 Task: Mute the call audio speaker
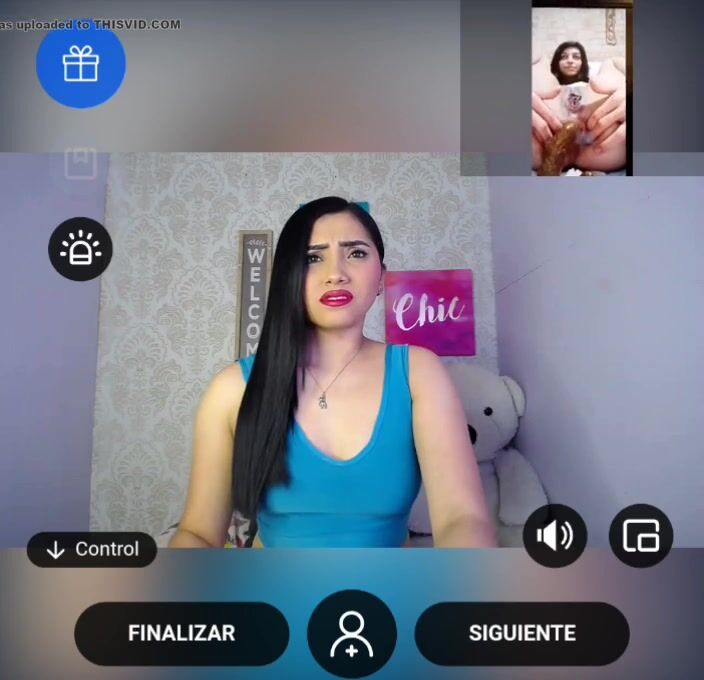point(554,537)
